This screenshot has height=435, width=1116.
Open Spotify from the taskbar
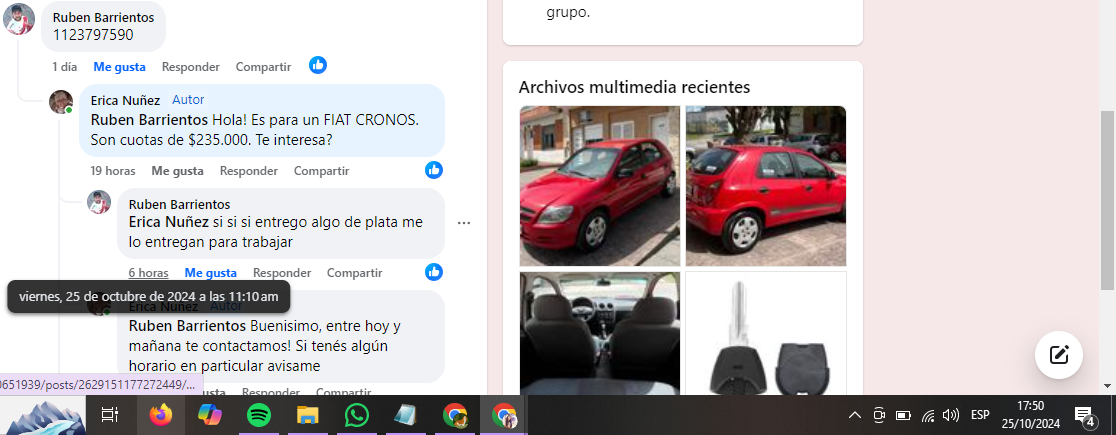click(x=259, y=415)
